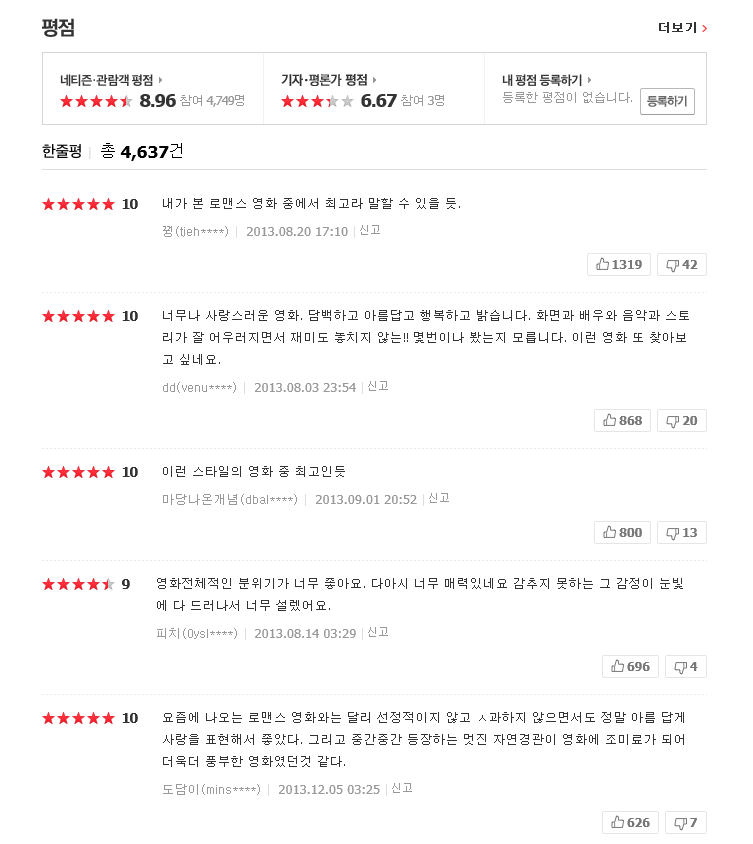Like the review by 마당나온개념

click(622, 532)
